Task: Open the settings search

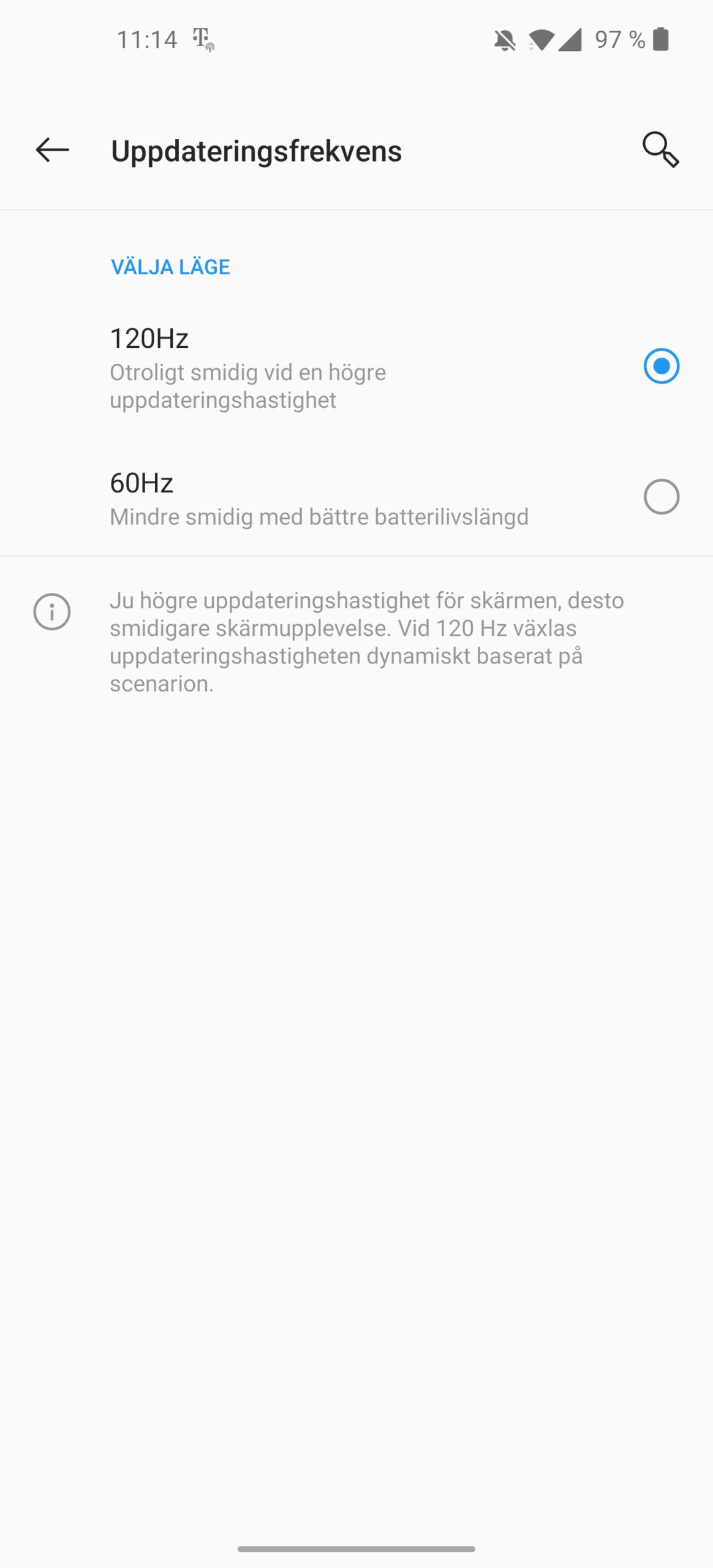Action: point(660,150)
